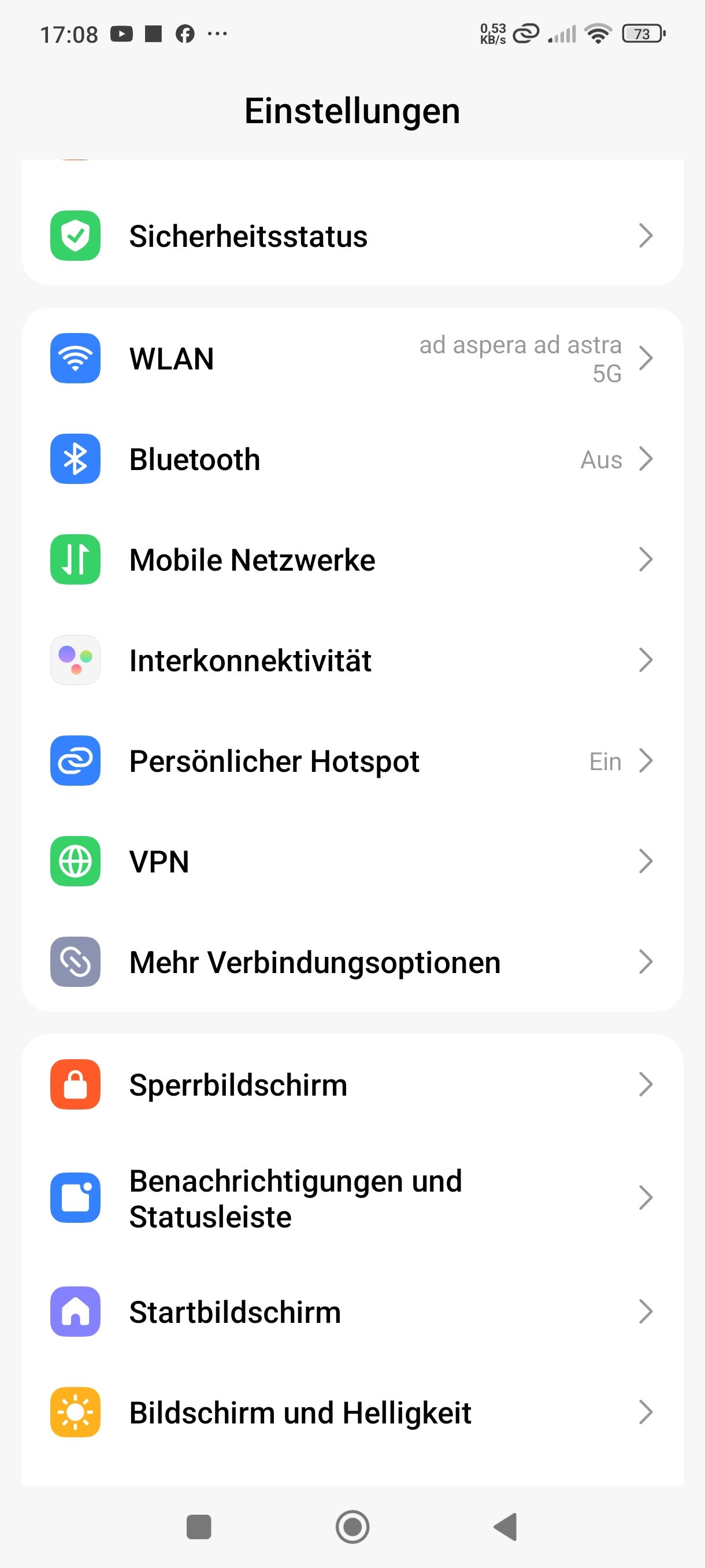This screenshot has width=705, height=1568.
Task: Open Benachrichtigungen und Statusleiste
Action: 351,1198
